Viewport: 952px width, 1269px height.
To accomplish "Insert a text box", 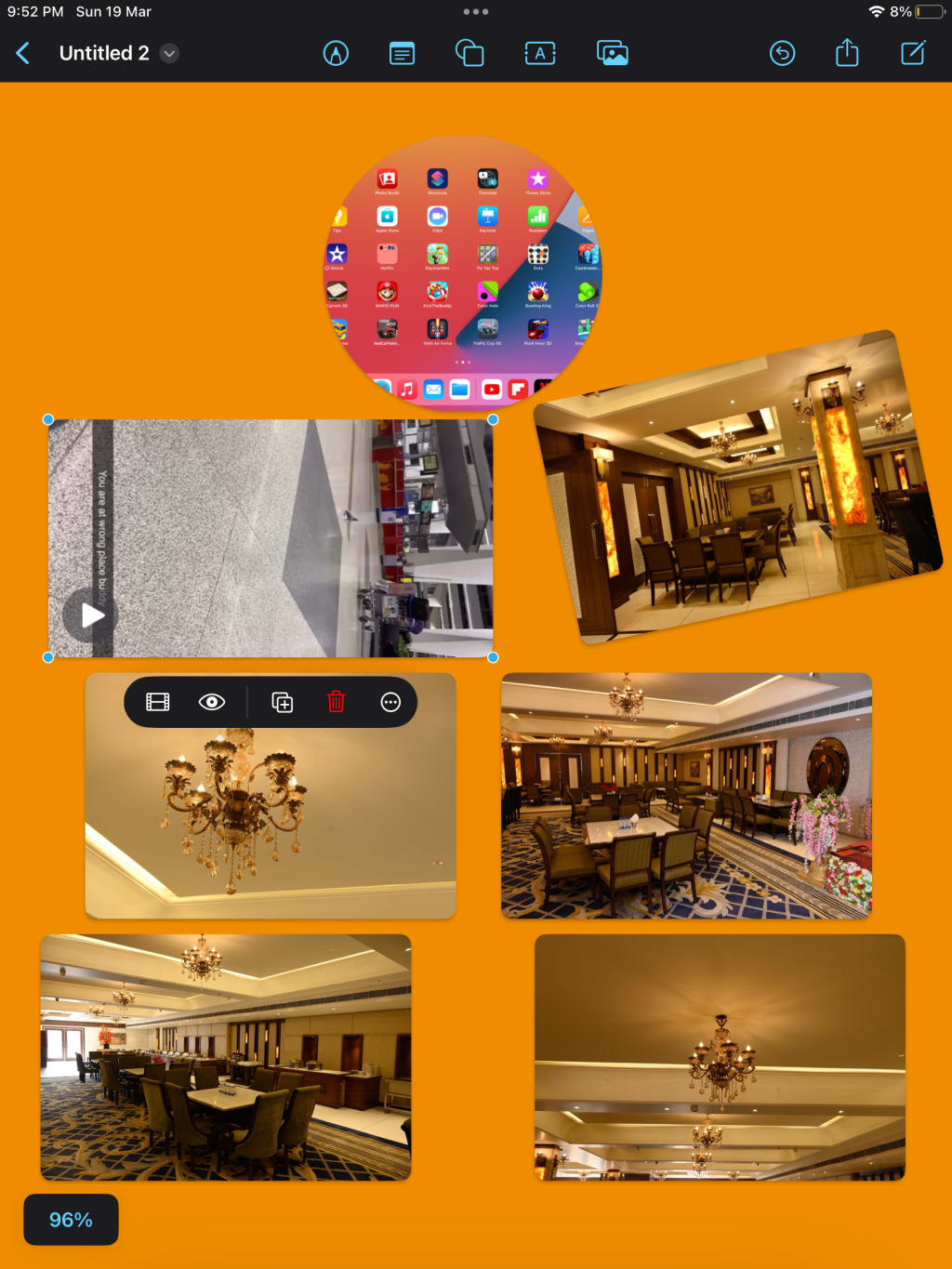I will pyautogui.click(x=540, y=53).
